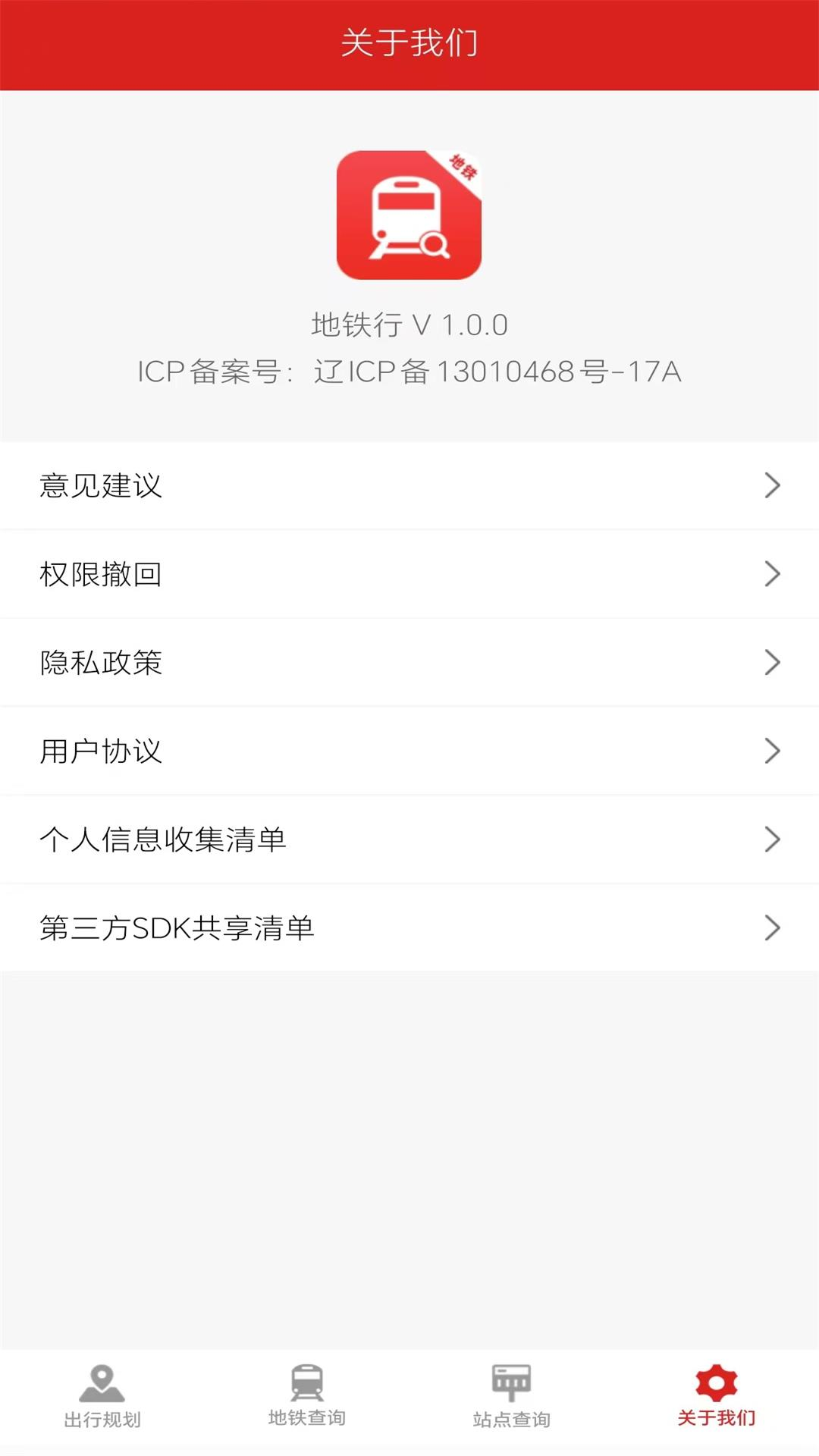
Task: Tap the 关于我们 title bar
Action: 409,42
